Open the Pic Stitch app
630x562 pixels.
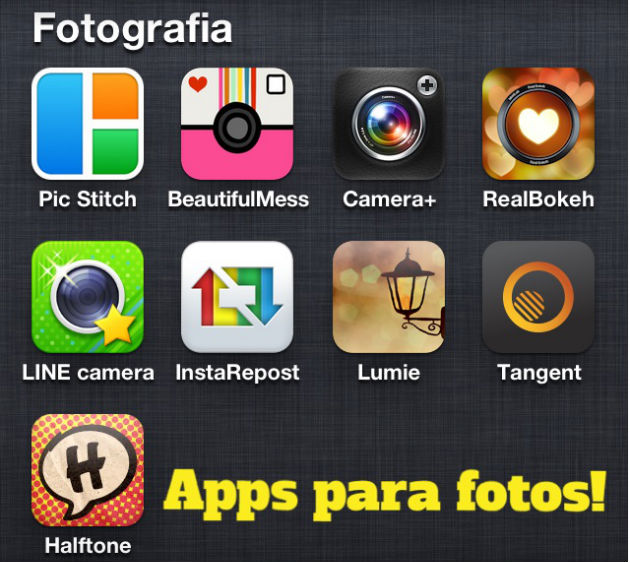pyautogui.click(x=88, y=124)
